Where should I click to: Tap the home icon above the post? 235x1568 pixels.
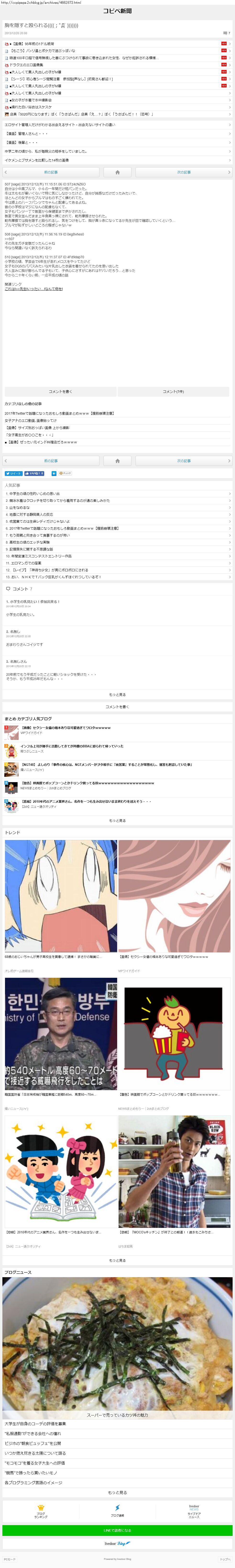tap(117, 172)
